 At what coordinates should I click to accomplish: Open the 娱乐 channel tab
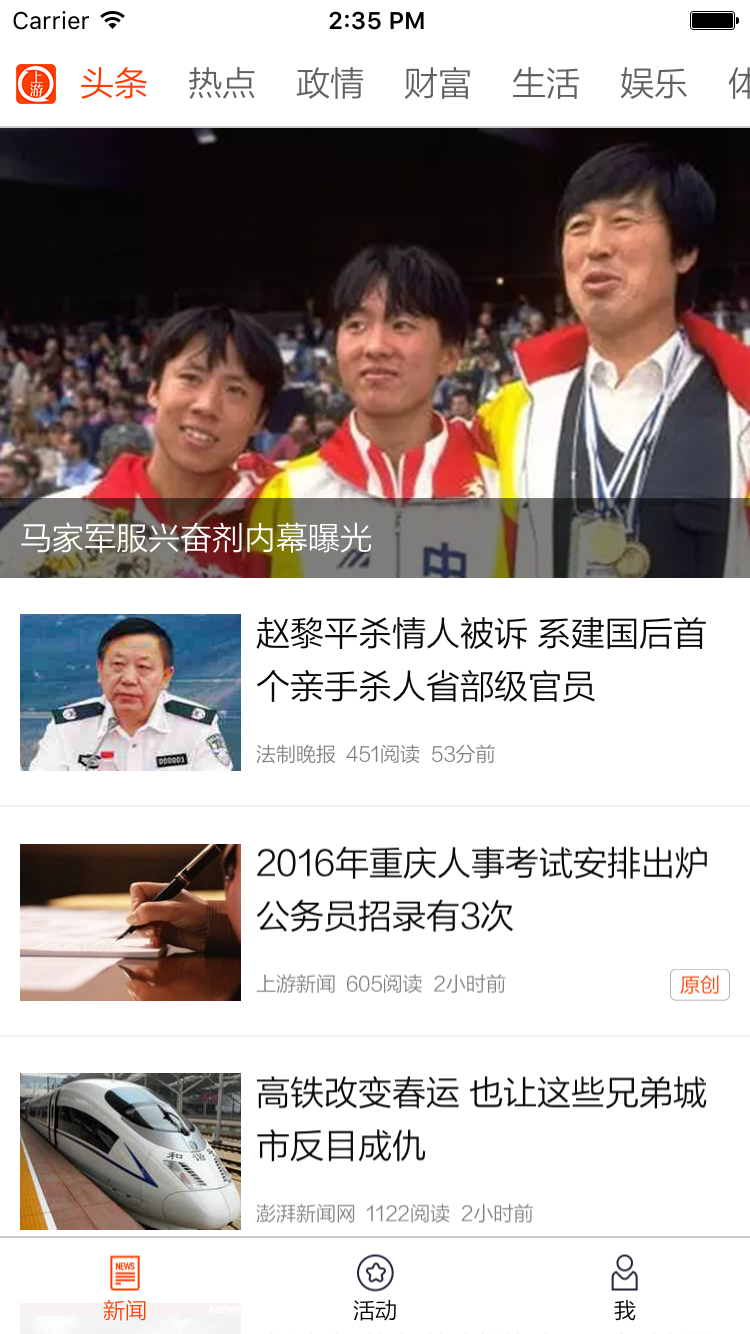[654, 85]
